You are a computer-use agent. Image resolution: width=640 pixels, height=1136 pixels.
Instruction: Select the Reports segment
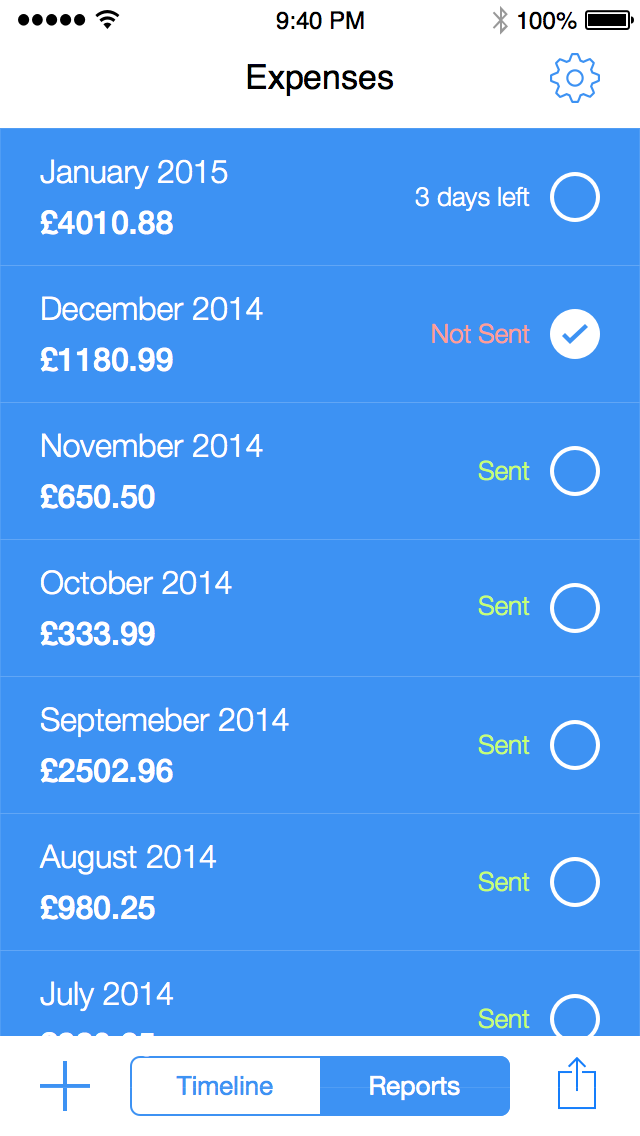pos(415,1086)
